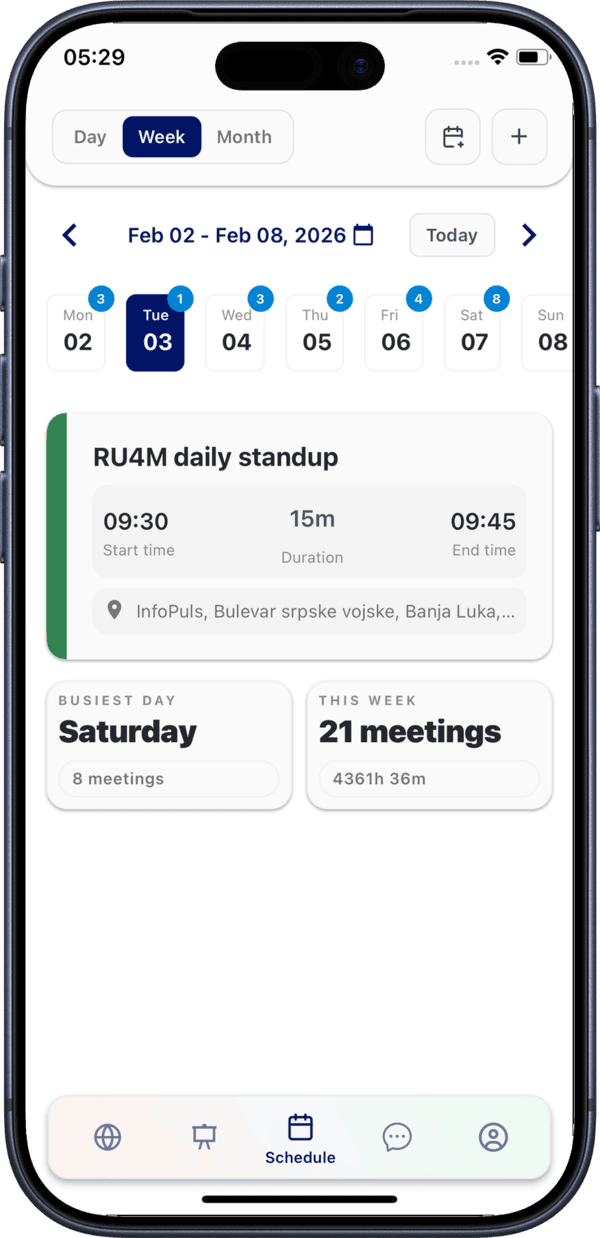Switch to Day view
600x1238 pixels.
coord(90,137)
